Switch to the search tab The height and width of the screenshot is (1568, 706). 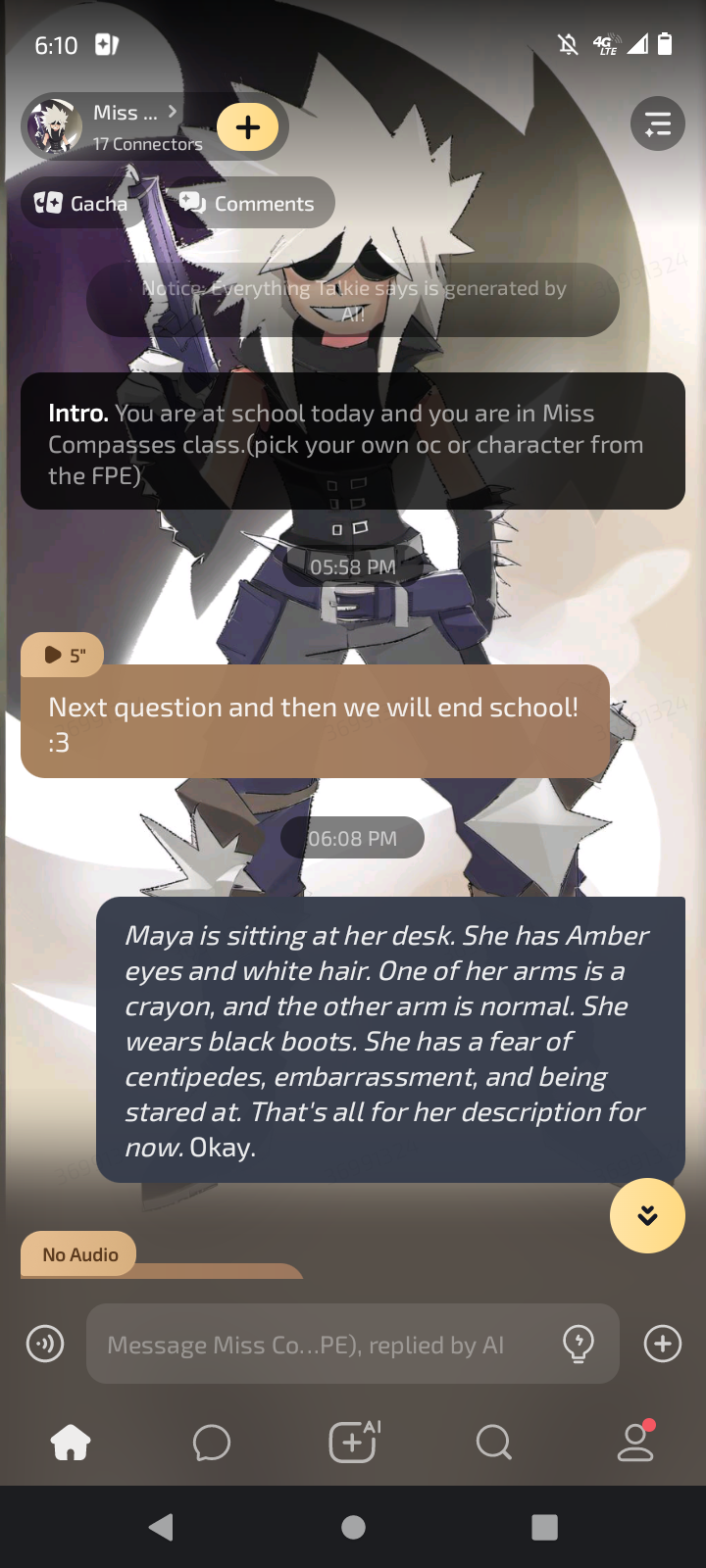pyautogui.click(x=493, y=1443)
